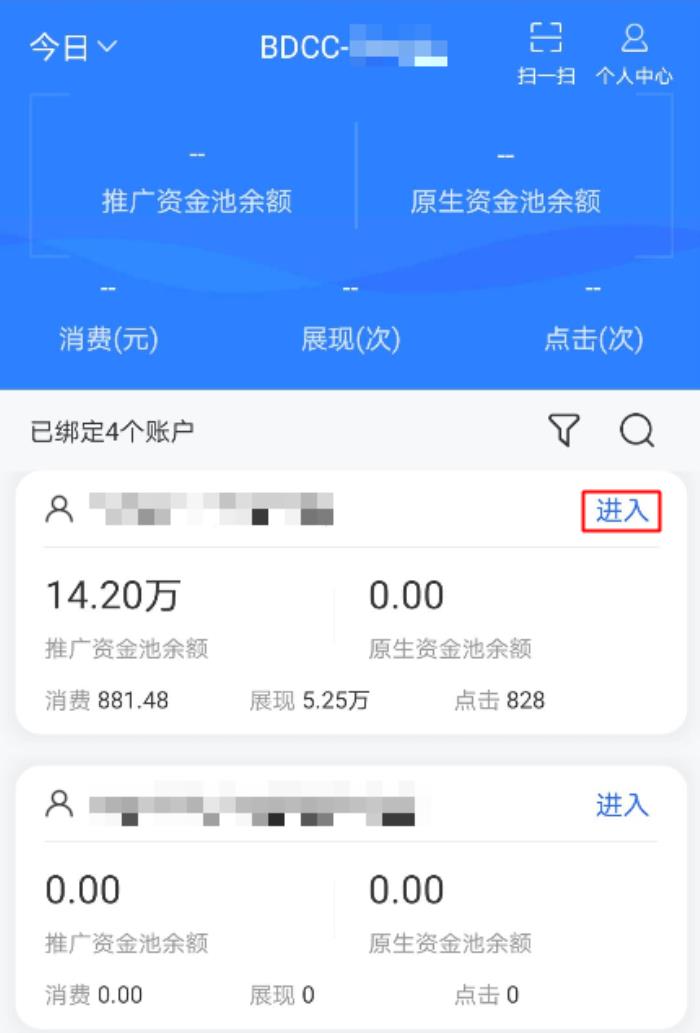The width and height of the screenshot is (700, 1033).
Task: Tap the 扫一扫 scan icon
Action: (x=546, y=52)
